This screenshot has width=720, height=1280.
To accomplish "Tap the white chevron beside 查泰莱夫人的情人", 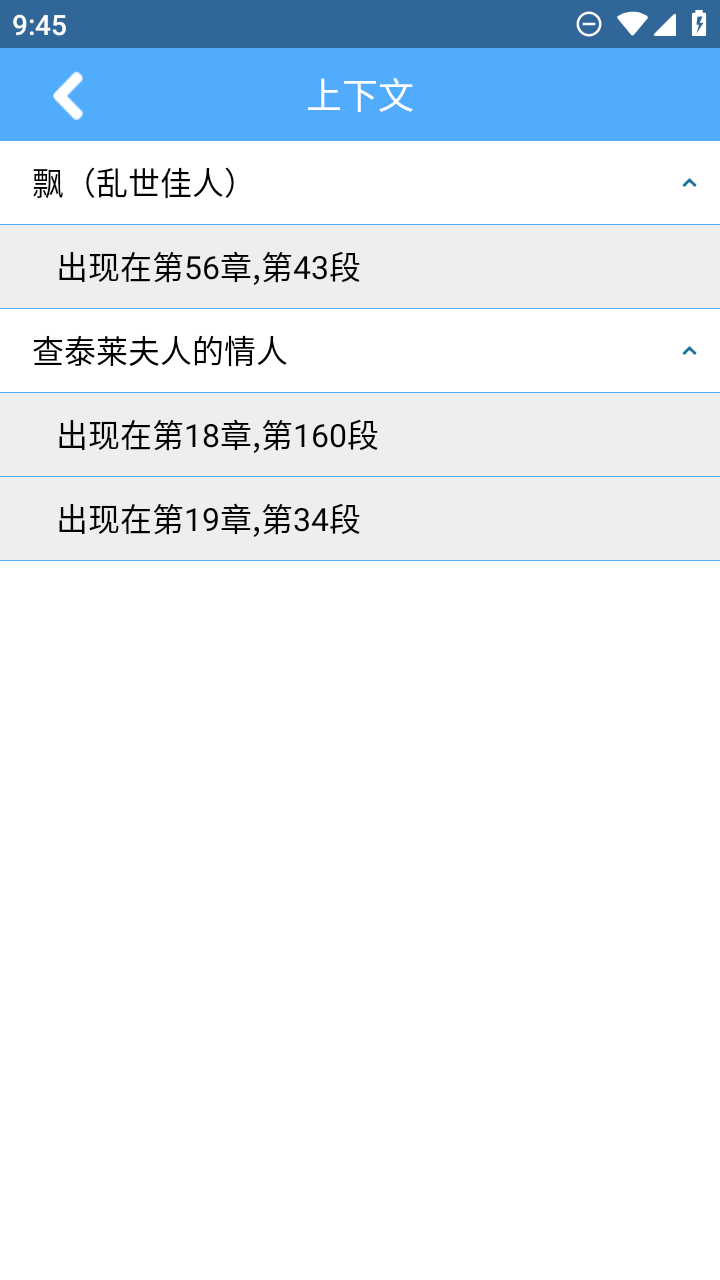I will click(x=688, y=351).
